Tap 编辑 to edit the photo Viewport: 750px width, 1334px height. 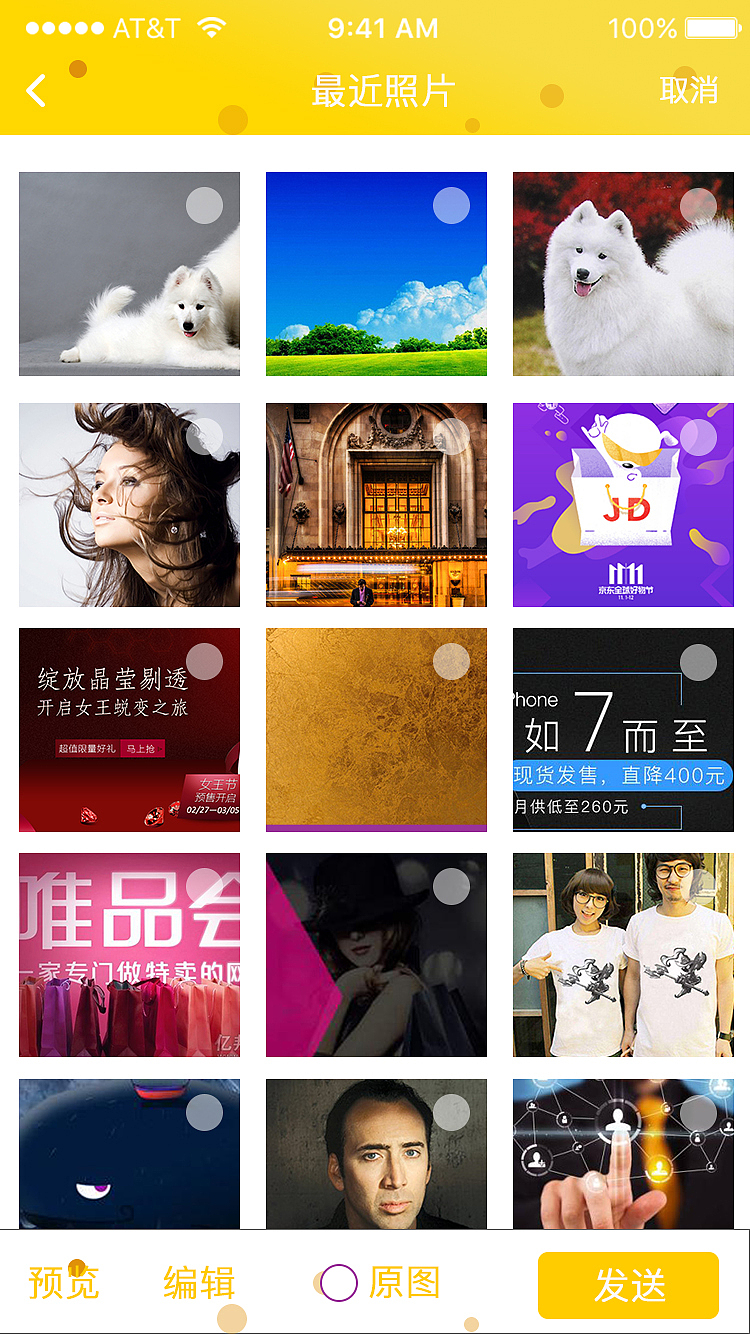[x=197, y=1283]
